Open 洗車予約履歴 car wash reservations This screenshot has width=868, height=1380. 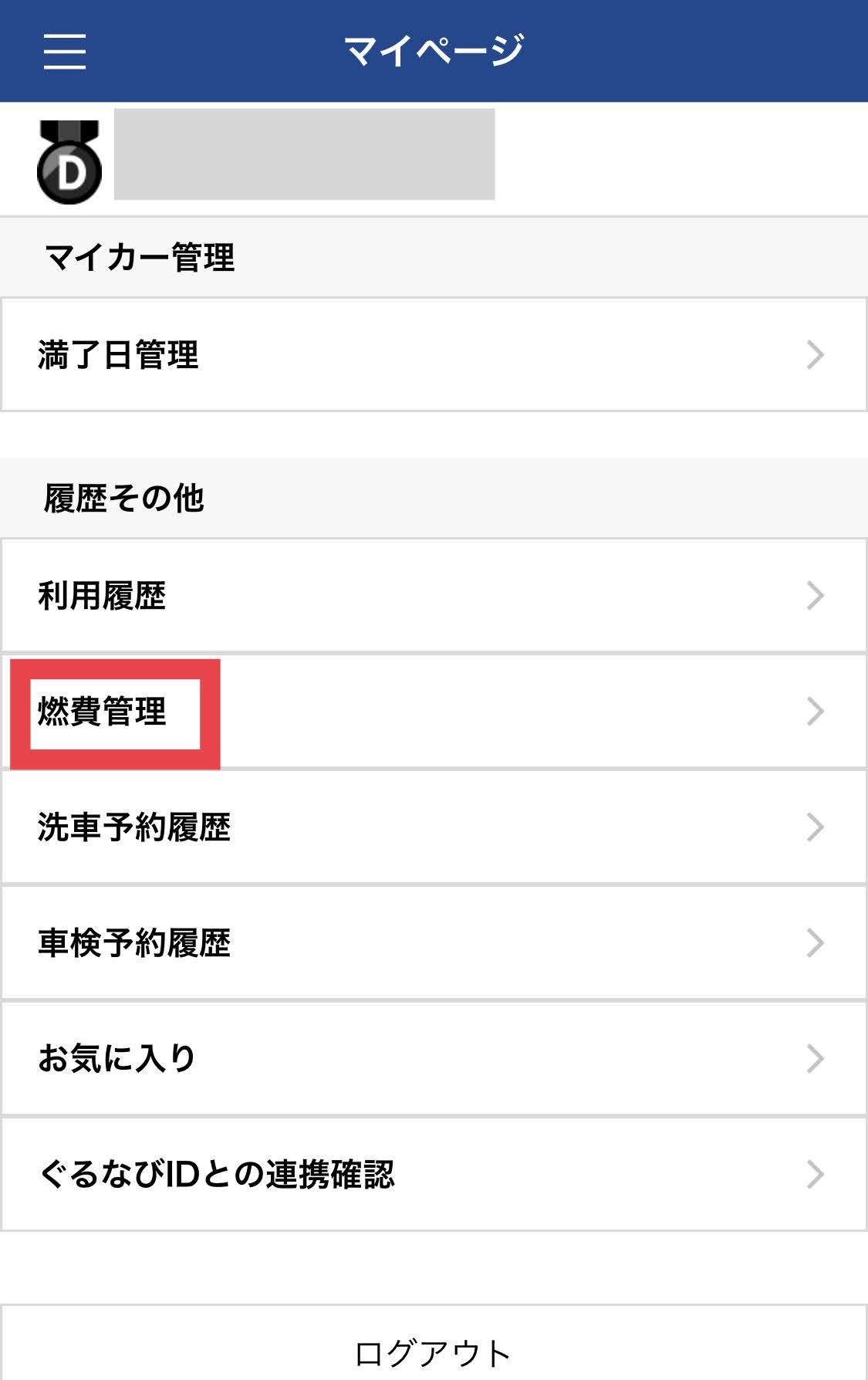pos(434,827)
